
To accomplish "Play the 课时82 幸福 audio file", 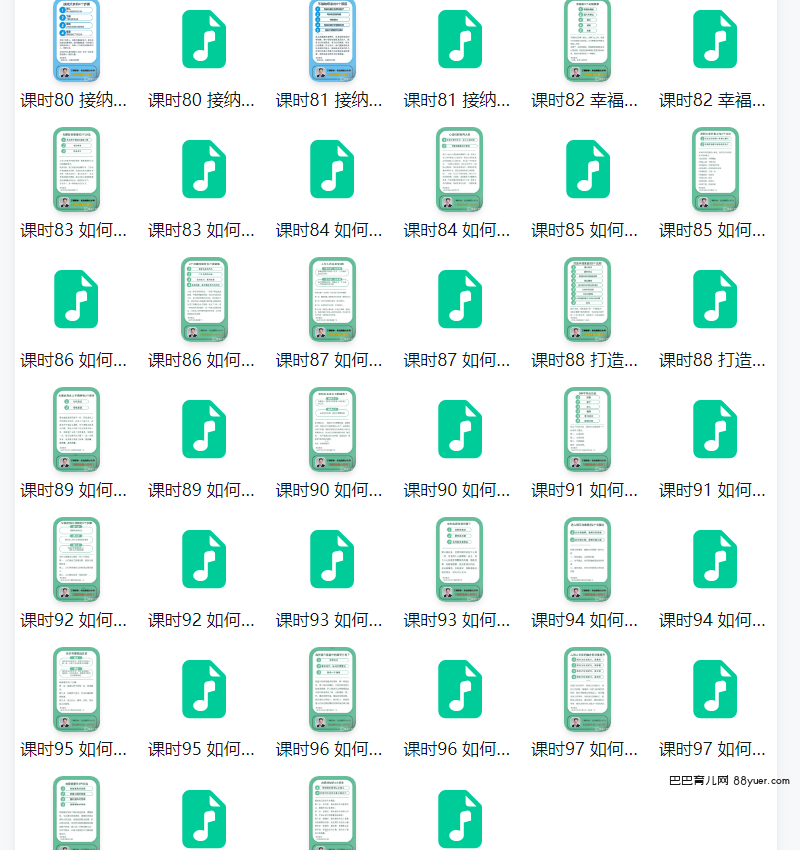I will point(715,40).
